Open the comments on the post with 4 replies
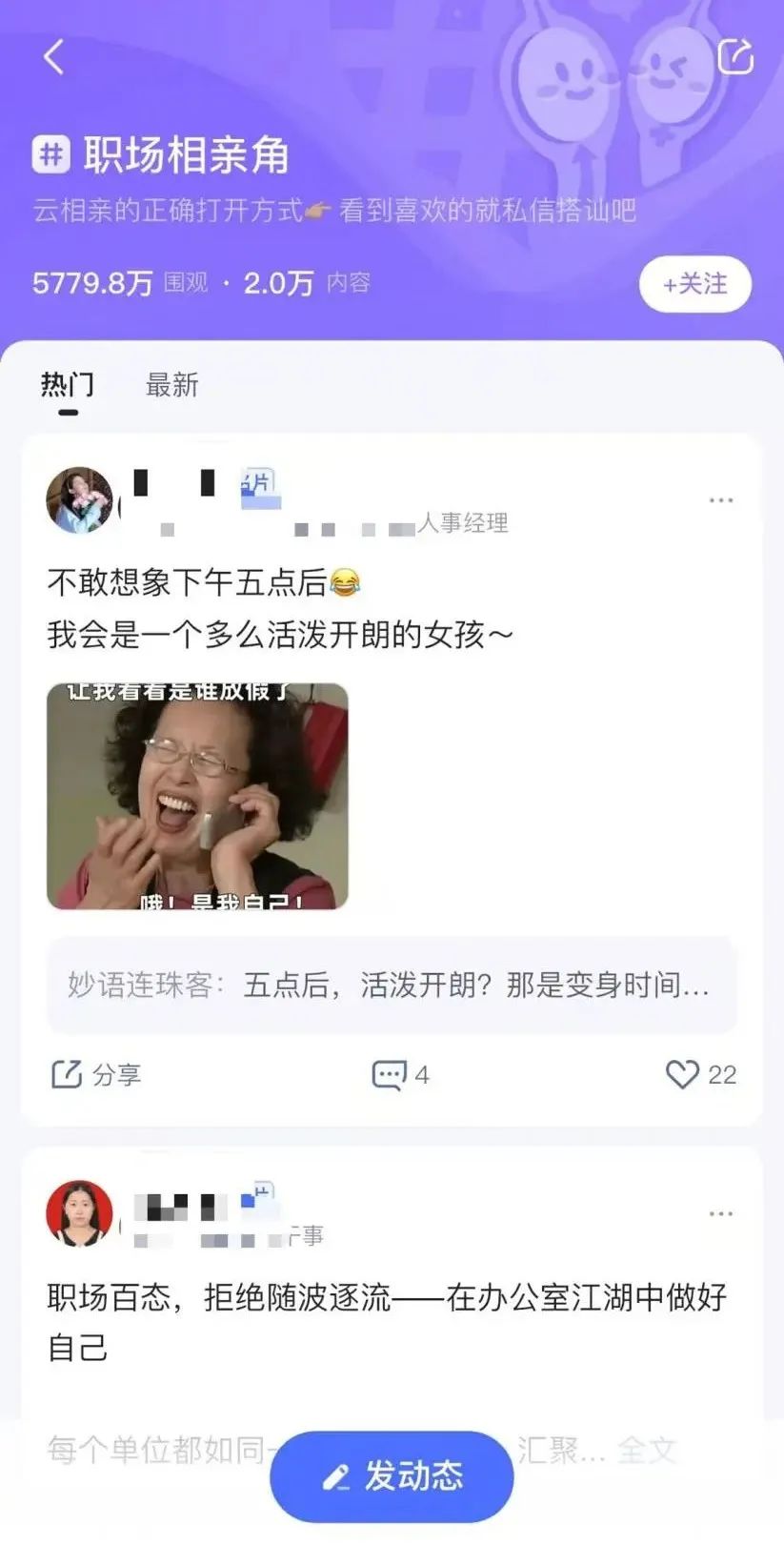 [399, 1075]
